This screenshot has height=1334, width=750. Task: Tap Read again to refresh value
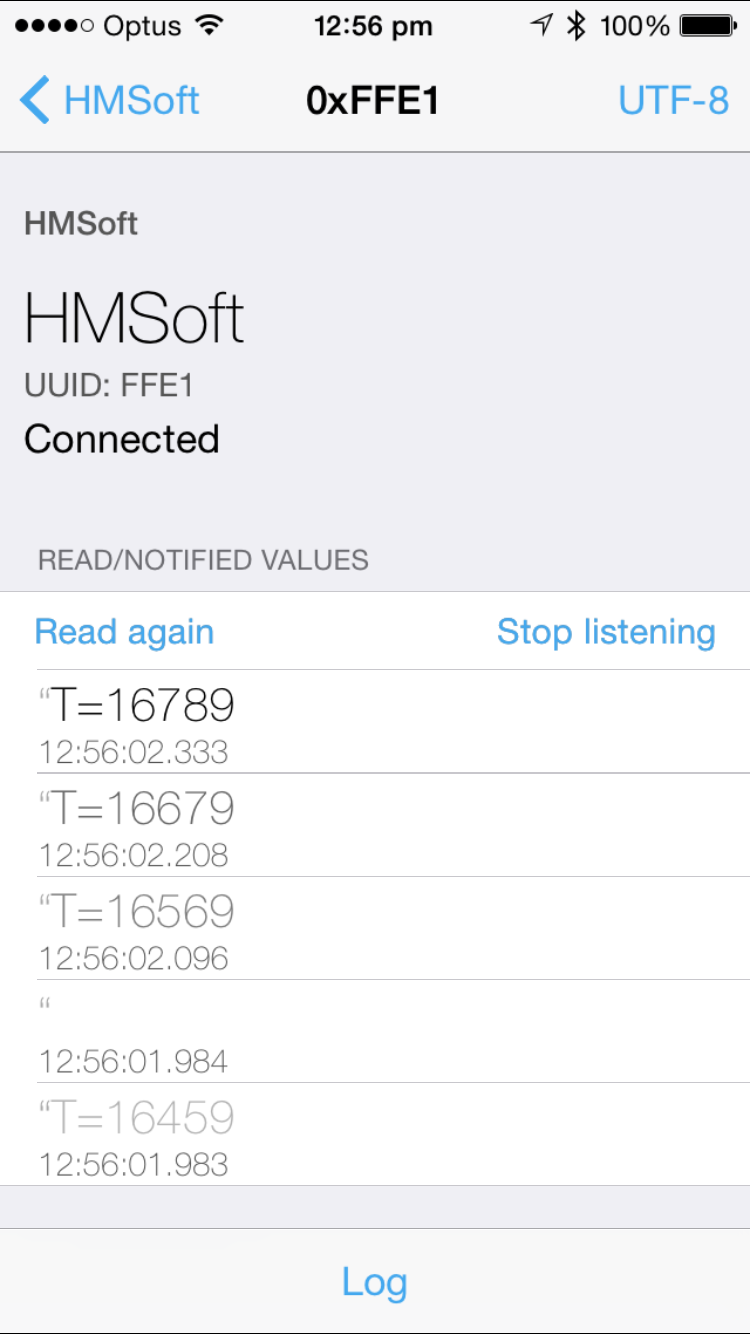click(x=124, y=632)
